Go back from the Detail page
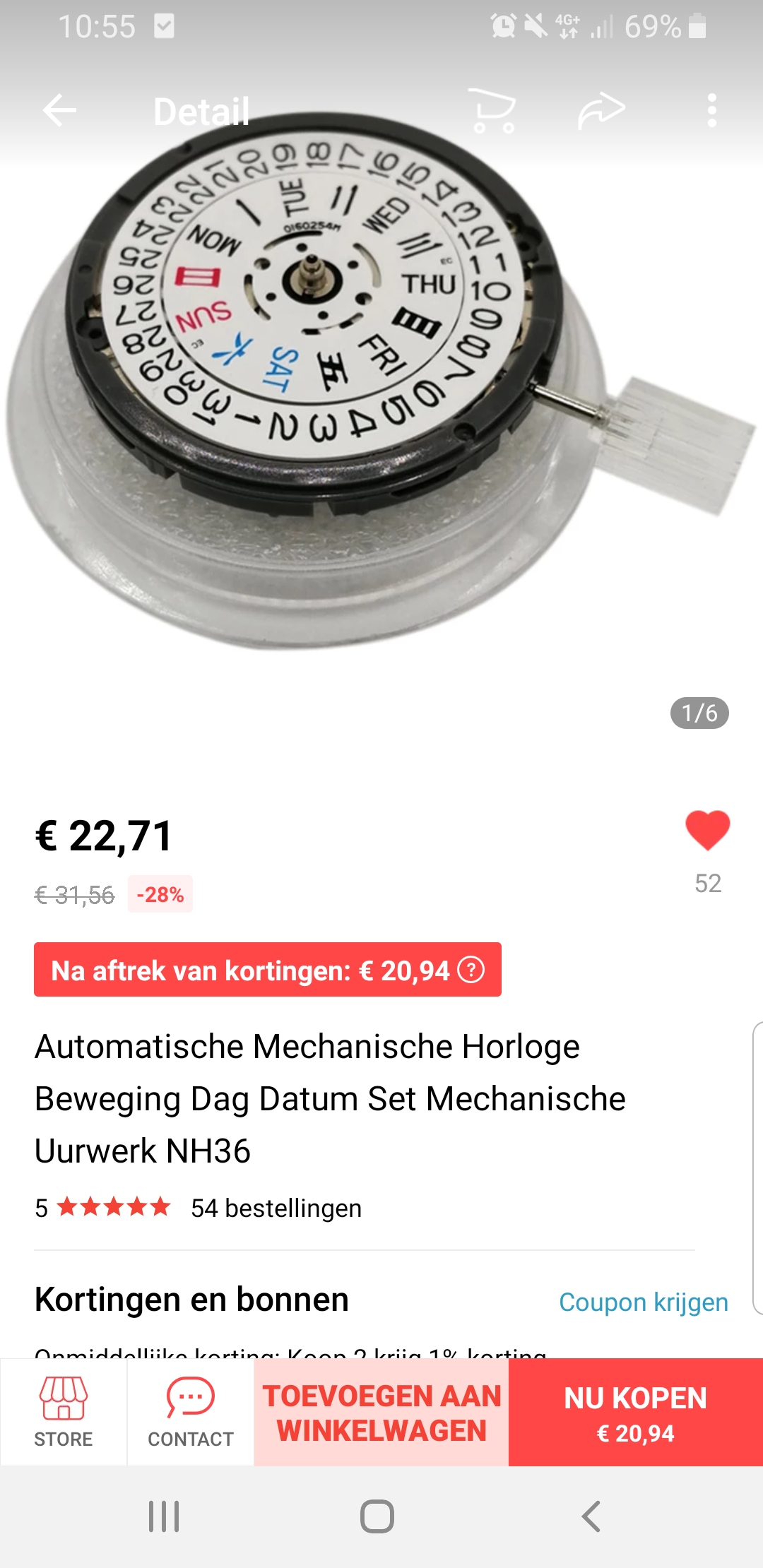Image resolution: width=763 pixels, height=1568 pixels. tap(59, 111)
